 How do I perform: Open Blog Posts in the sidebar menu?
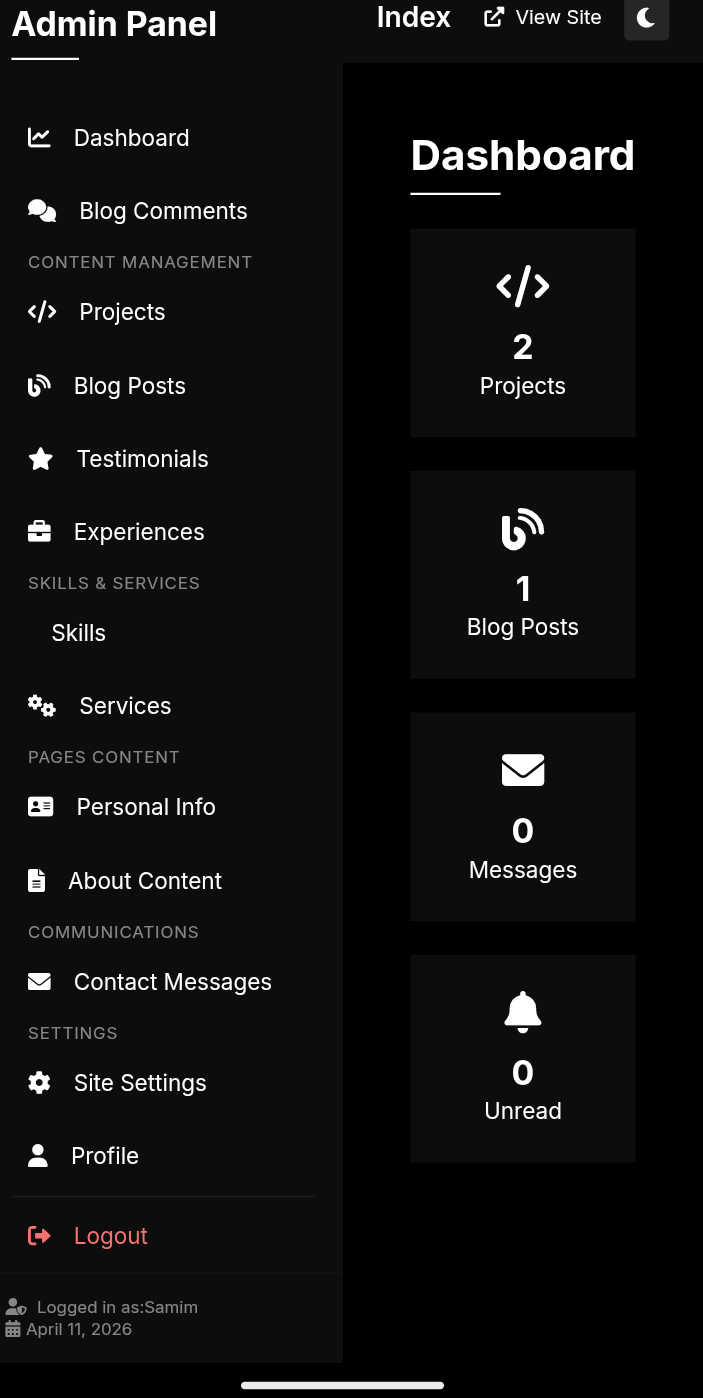(129, 386)
